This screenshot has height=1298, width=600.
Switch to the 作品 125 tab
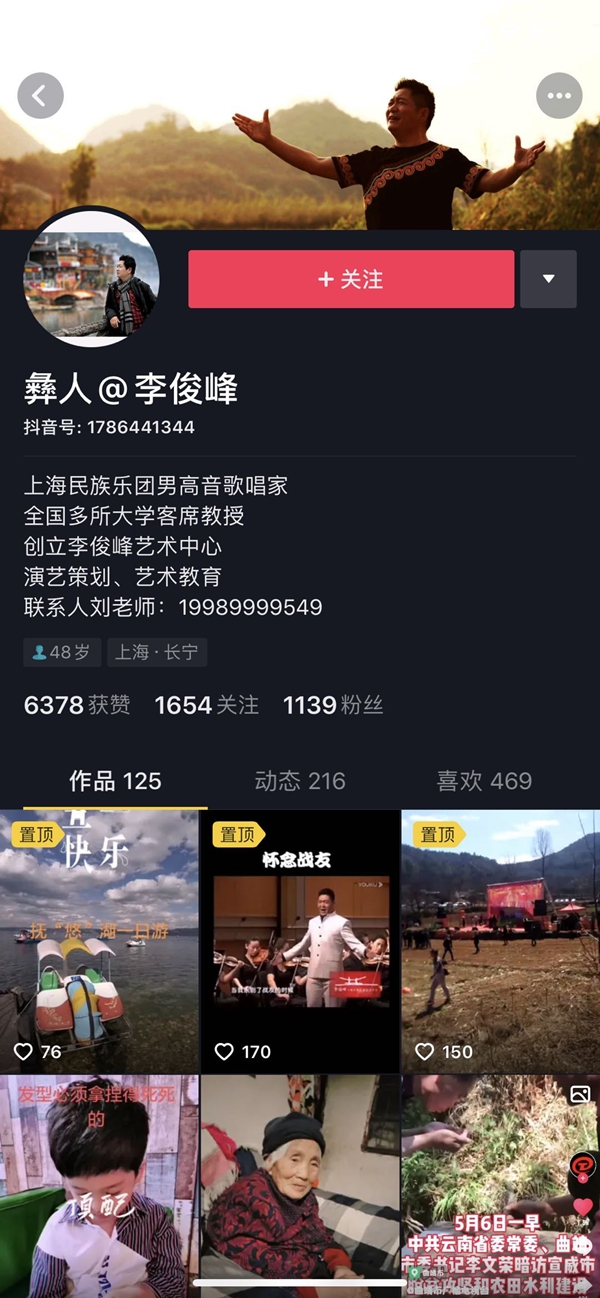pyautogui.click(x=115, y=781)
